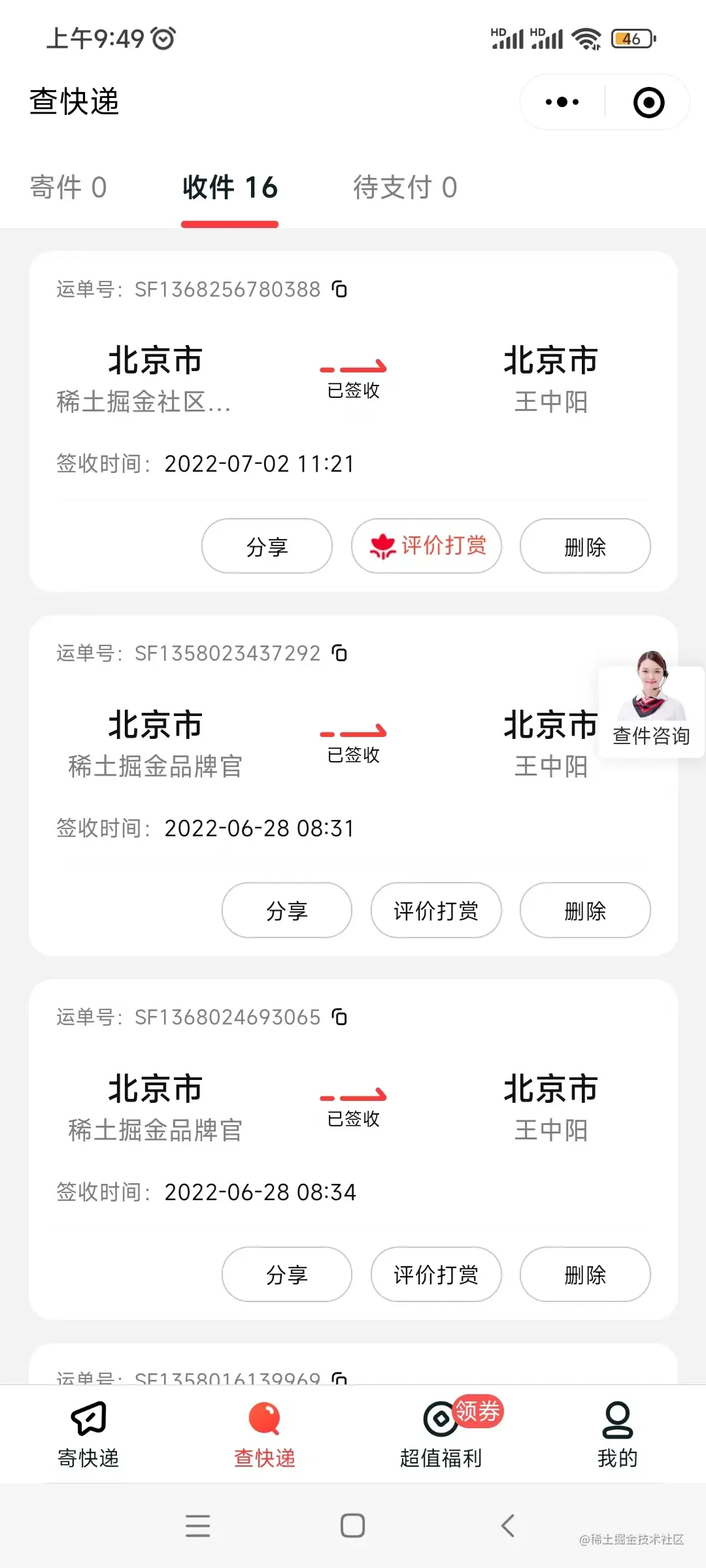Image resolution: width=706 pixels, height=1568 pixels.
Task: Switch to the 待支付 tab
Action: [x=405, y=188]
